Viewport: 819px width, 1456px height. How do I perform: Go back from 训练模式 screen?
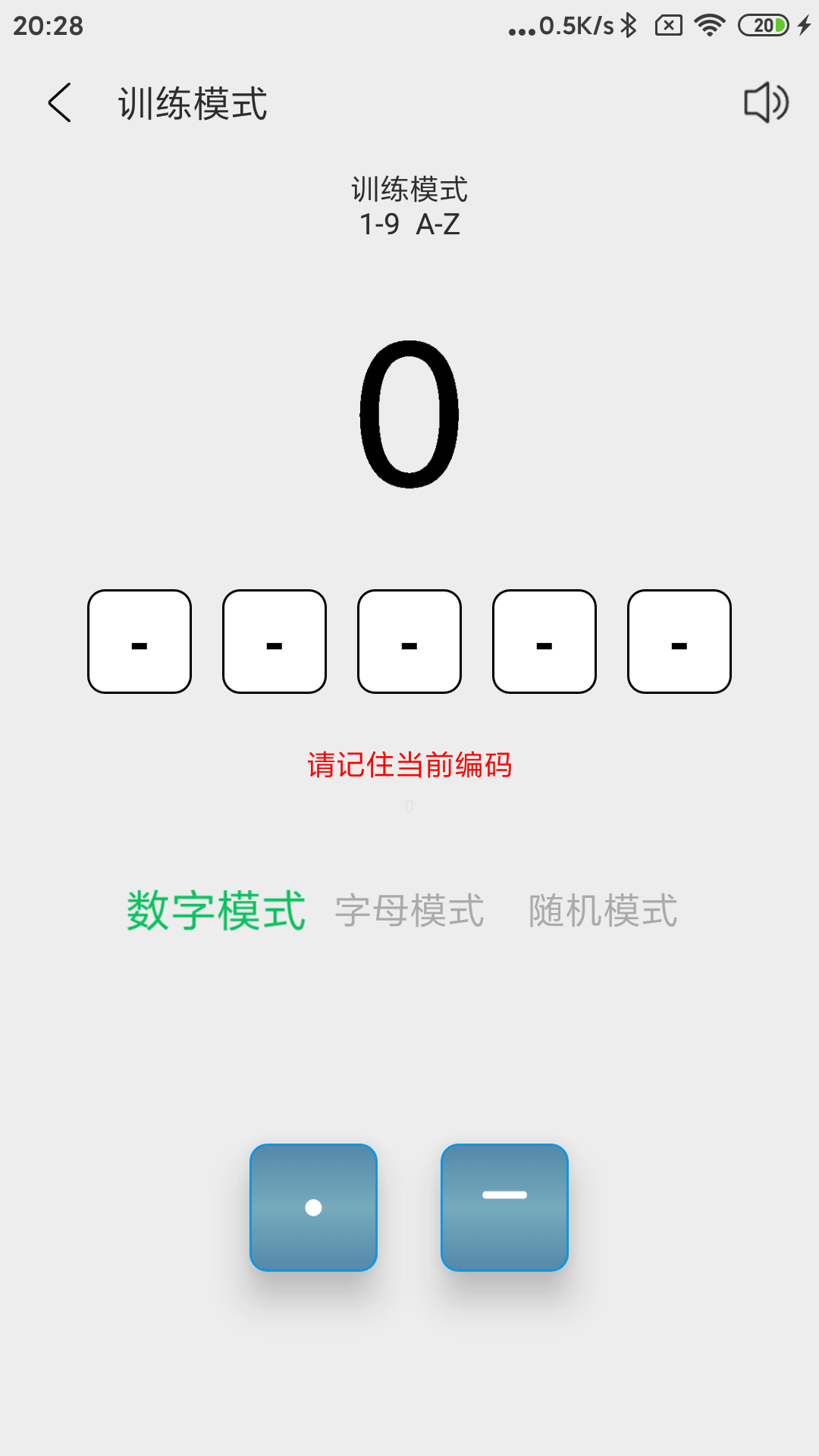coord(60,103)
